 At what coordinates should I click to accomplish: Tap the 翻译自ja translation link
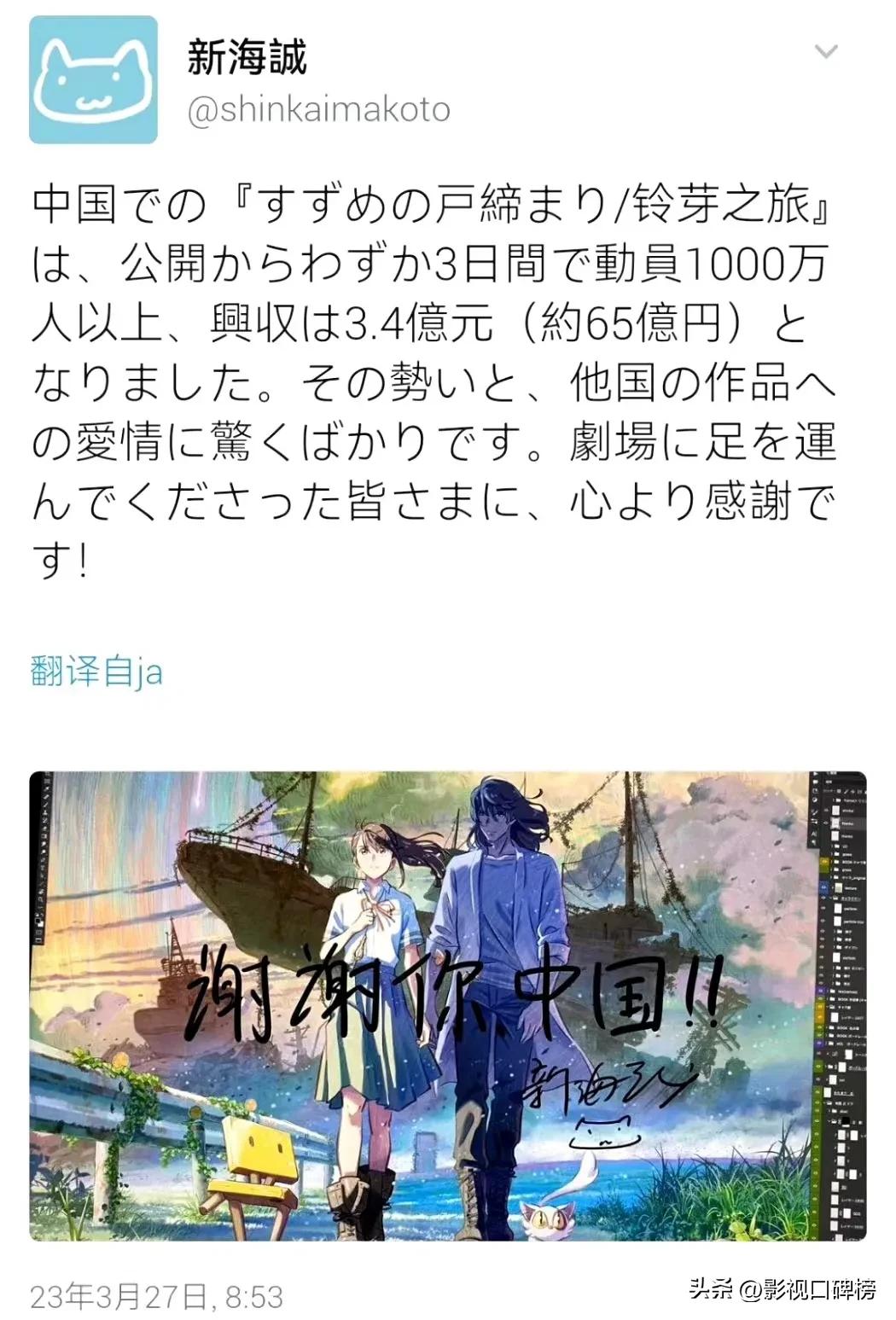click(x=96, y=671)
